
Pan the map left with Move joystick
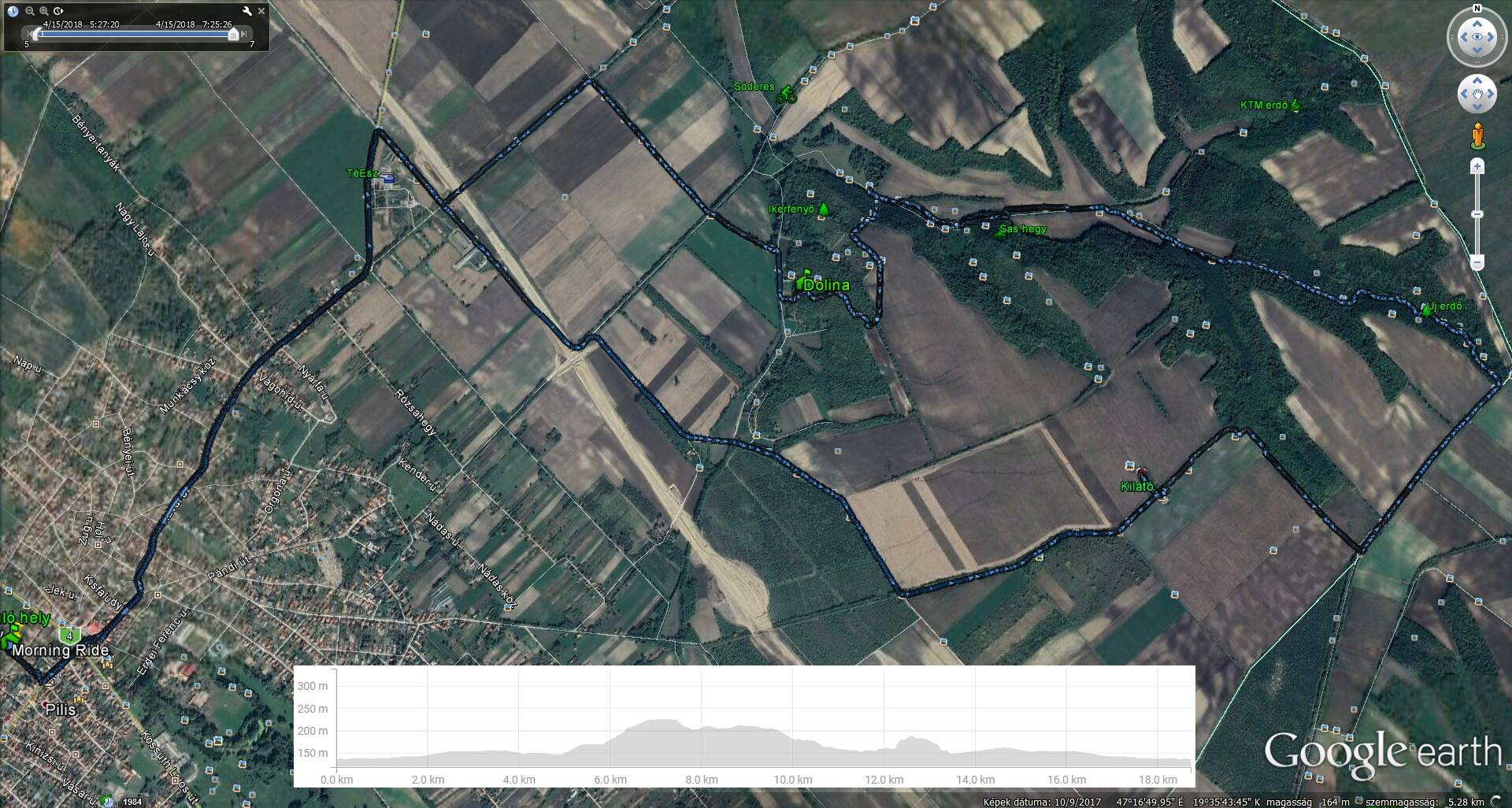tap(1465, 95)
